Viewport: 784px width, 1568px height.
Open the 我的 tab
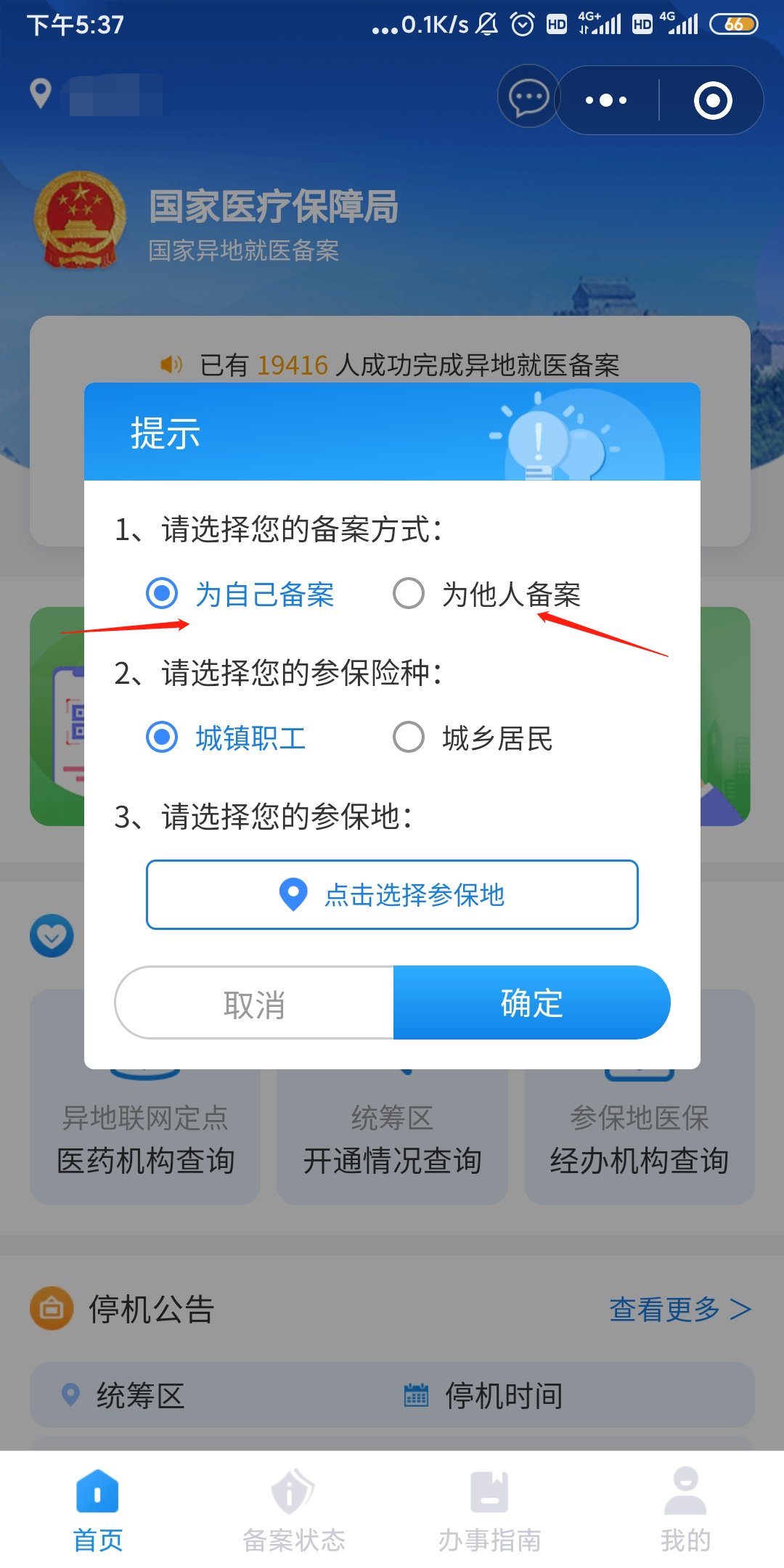(x=685, y=1510)
